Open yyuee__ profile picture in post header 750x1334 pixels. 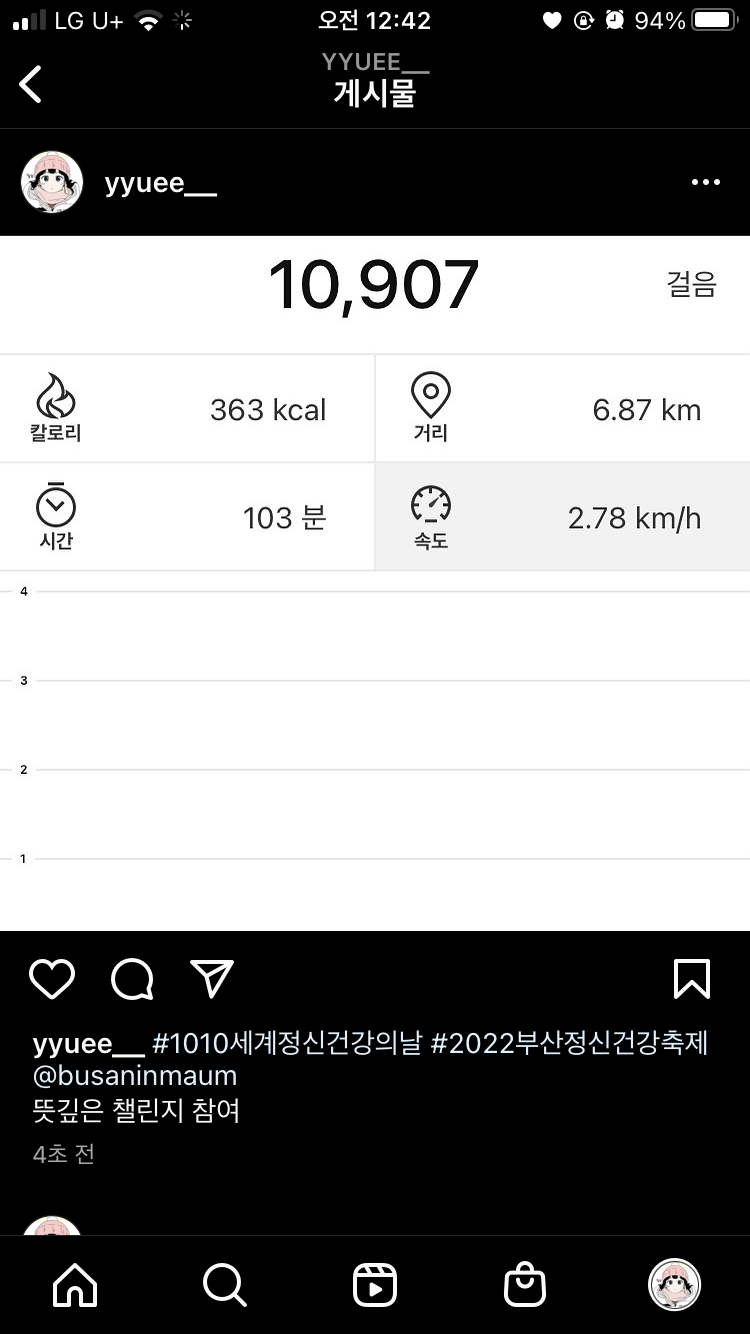(x=52, y=183)
